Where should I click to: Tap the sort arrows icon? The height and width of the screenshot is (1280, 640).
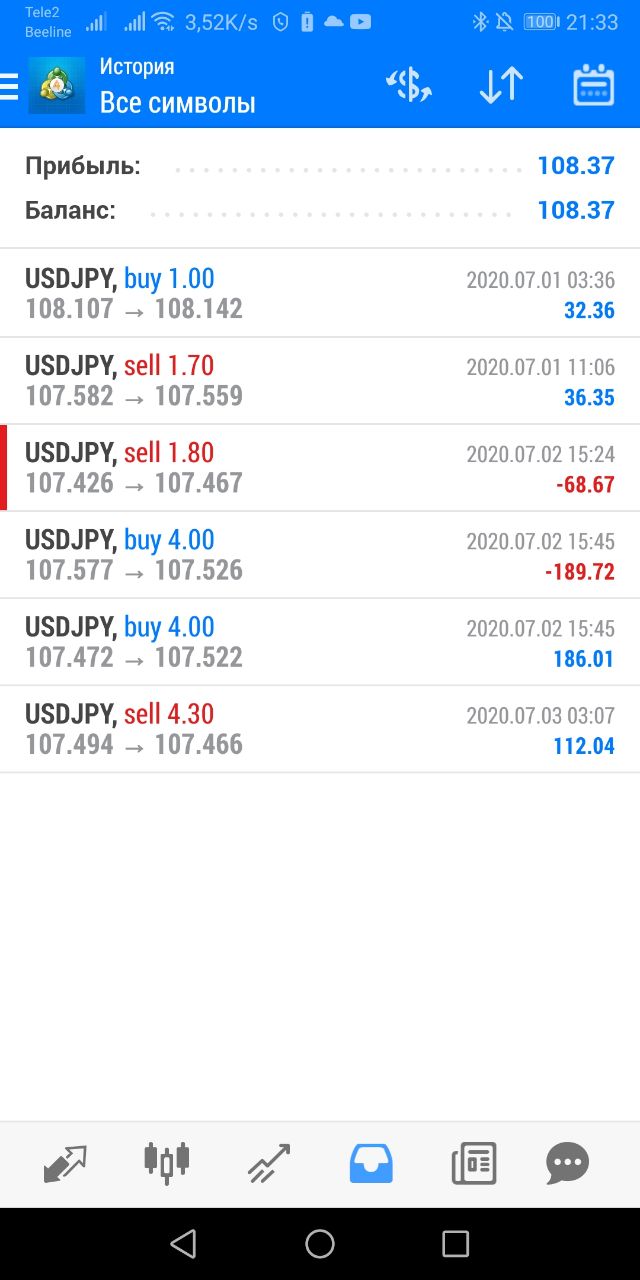pos(501,86)
